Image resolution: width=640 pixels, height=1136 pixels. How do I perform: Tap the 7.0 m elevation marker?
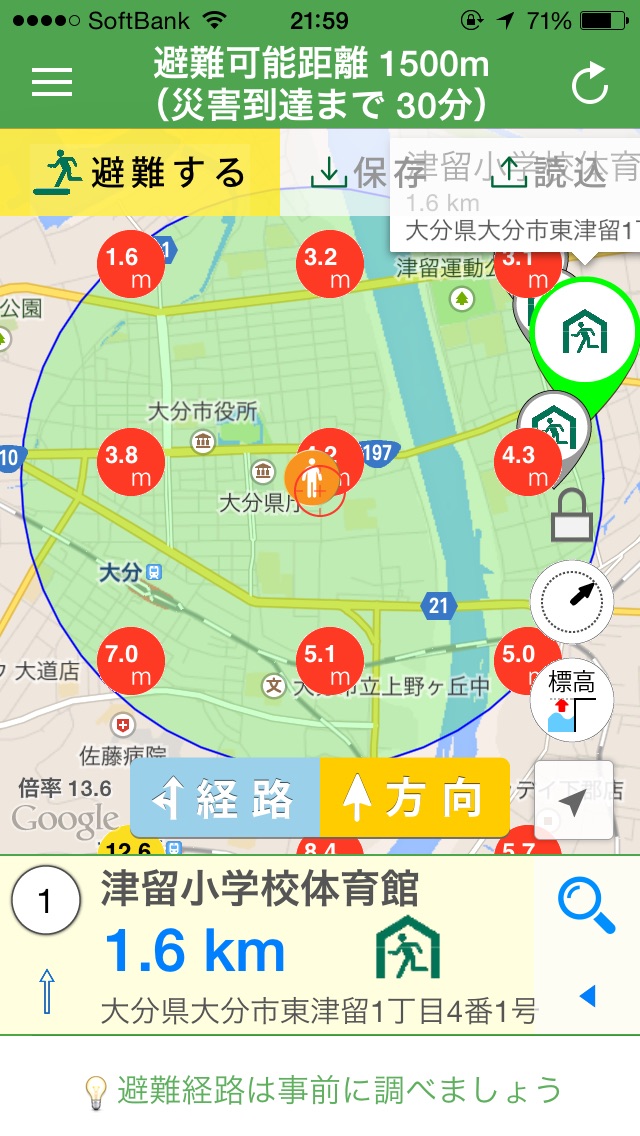pos(130,661)
